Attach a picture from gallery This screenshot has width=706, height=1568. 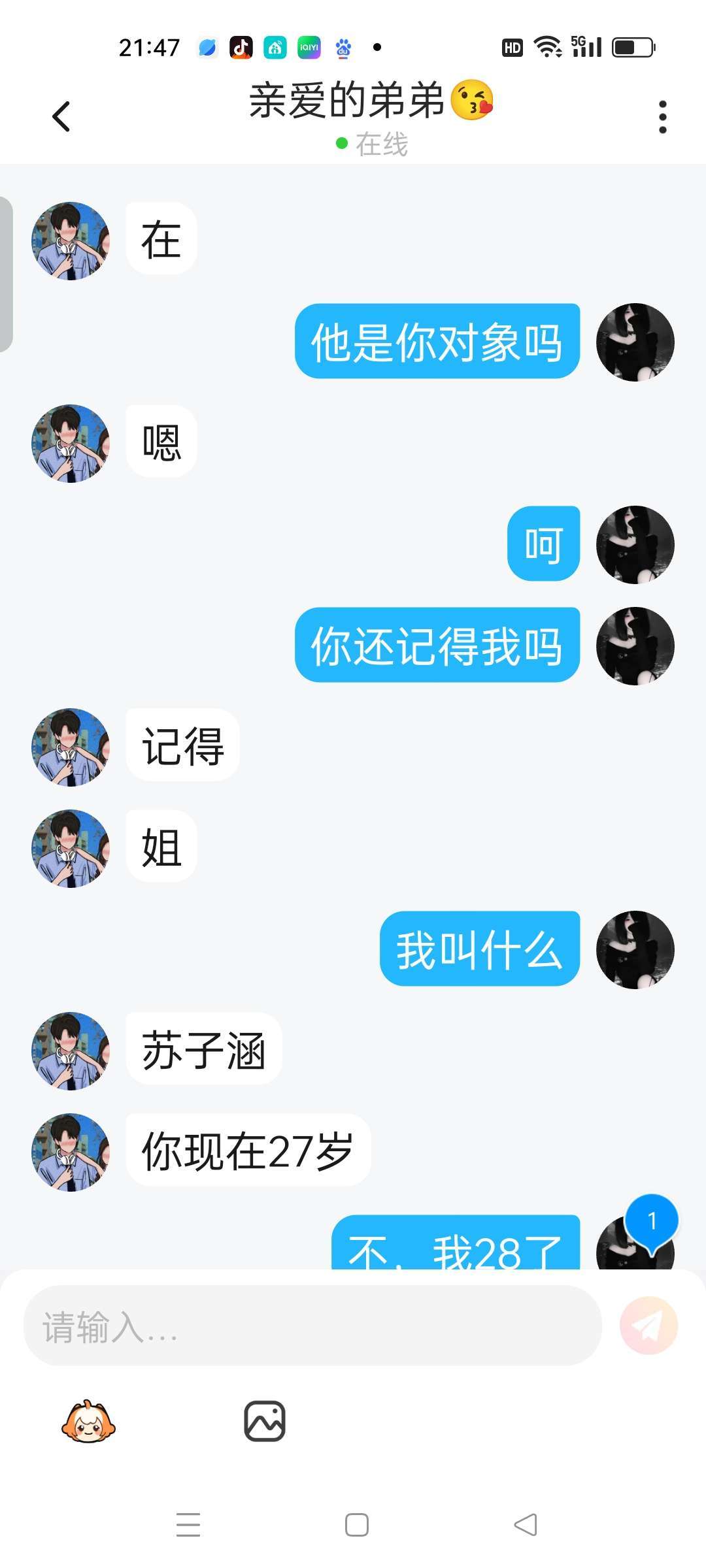pyautogui.click(x=265, y=1422)
